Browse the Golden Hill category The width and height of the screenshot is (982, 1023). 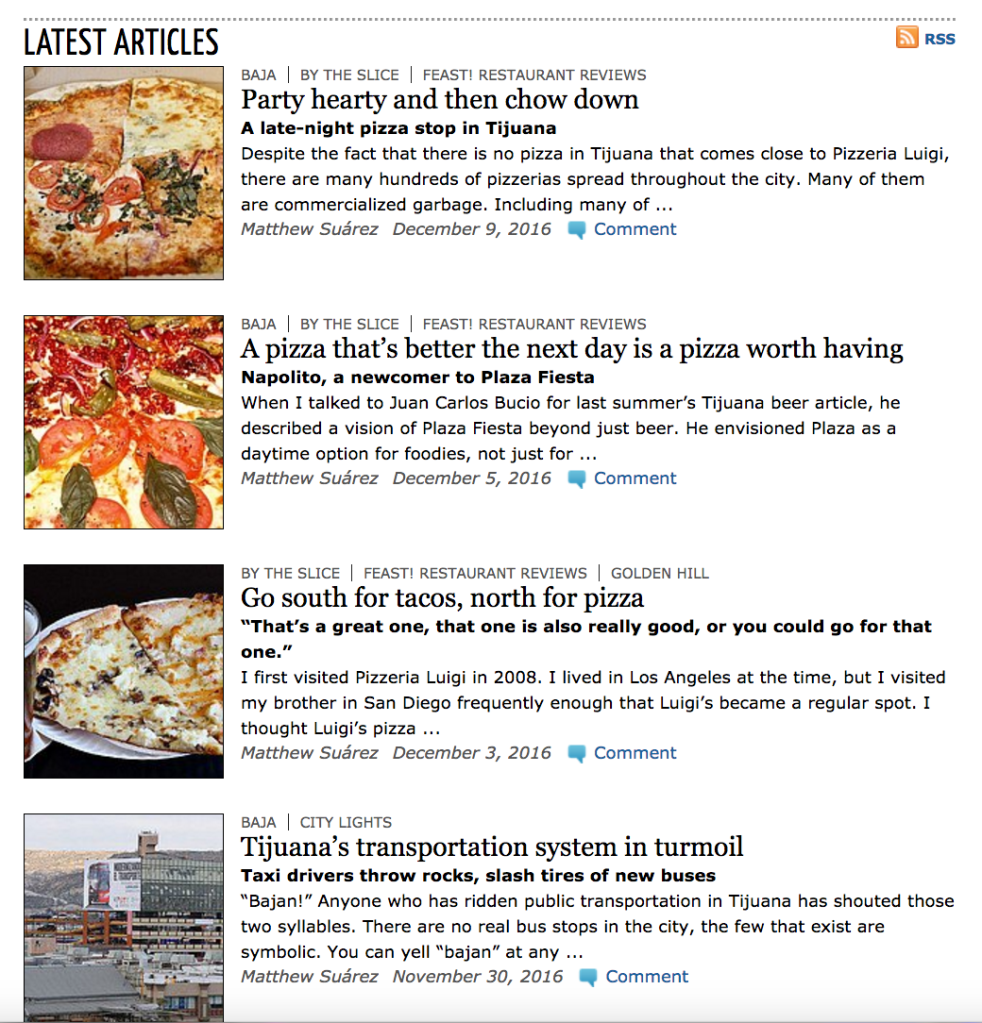(659, 573)
